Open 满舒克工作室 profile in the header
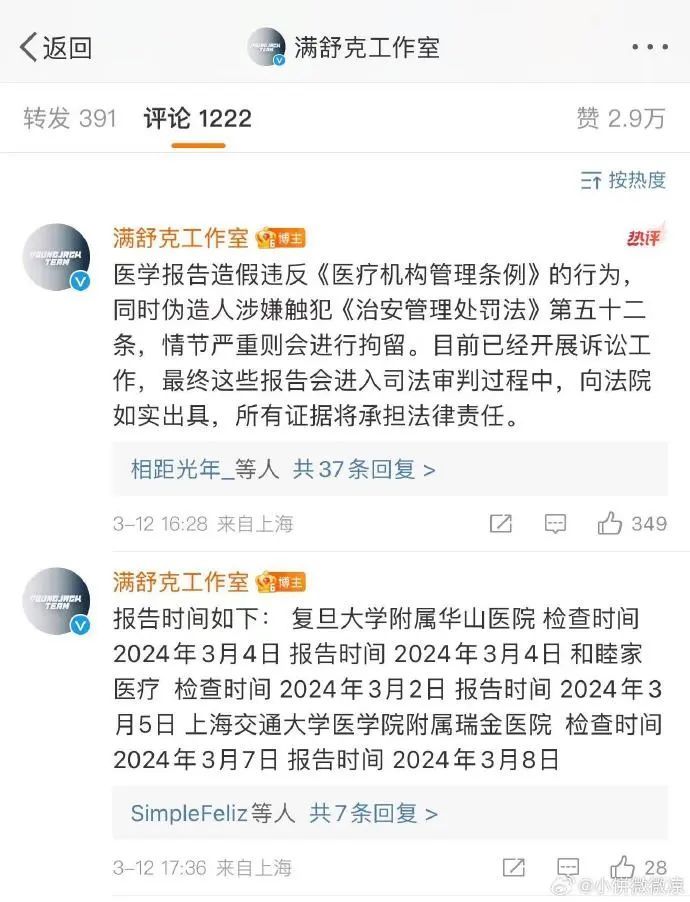Screen dimensions: 690x902 (345, 47)
